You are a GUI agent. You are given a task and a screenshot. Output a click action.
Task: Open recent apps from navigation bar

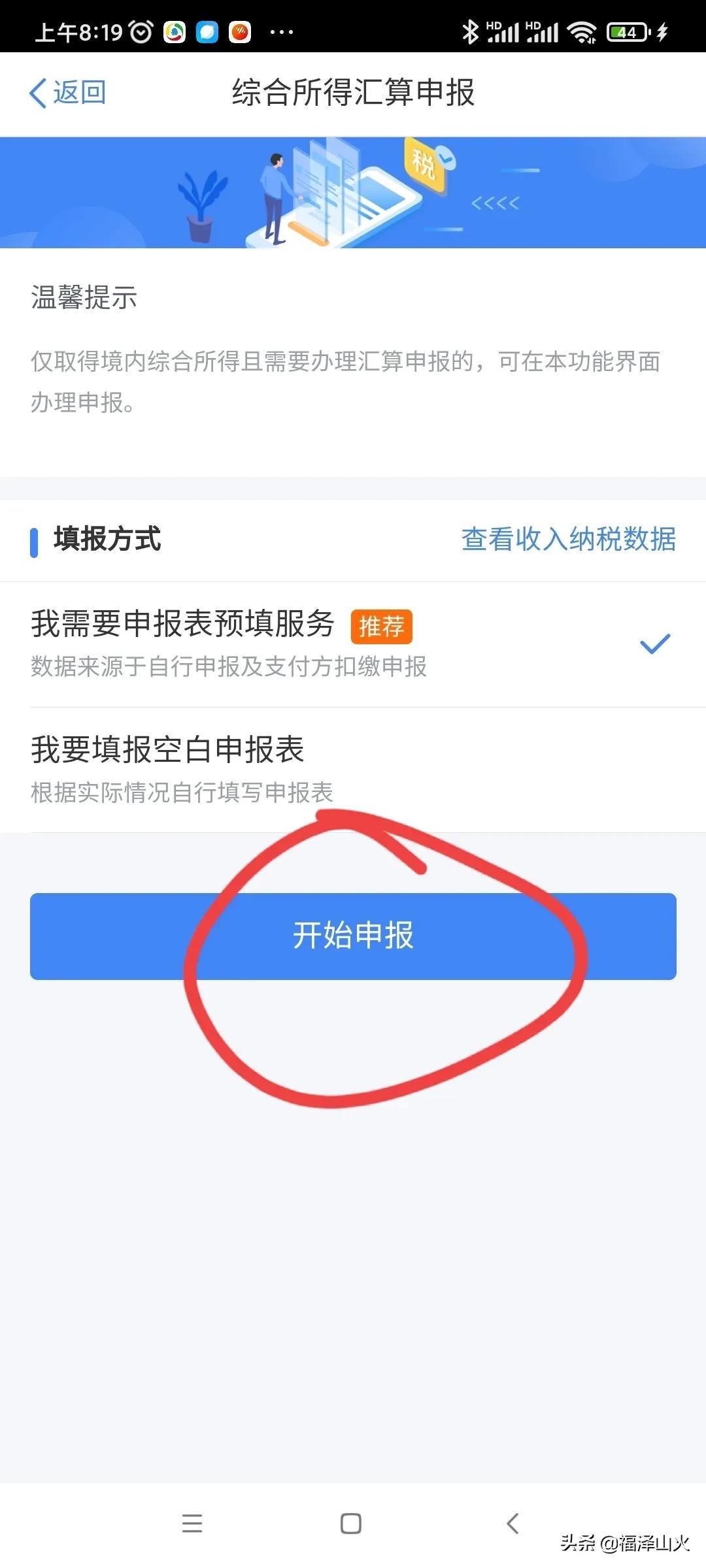point(192,1524)
